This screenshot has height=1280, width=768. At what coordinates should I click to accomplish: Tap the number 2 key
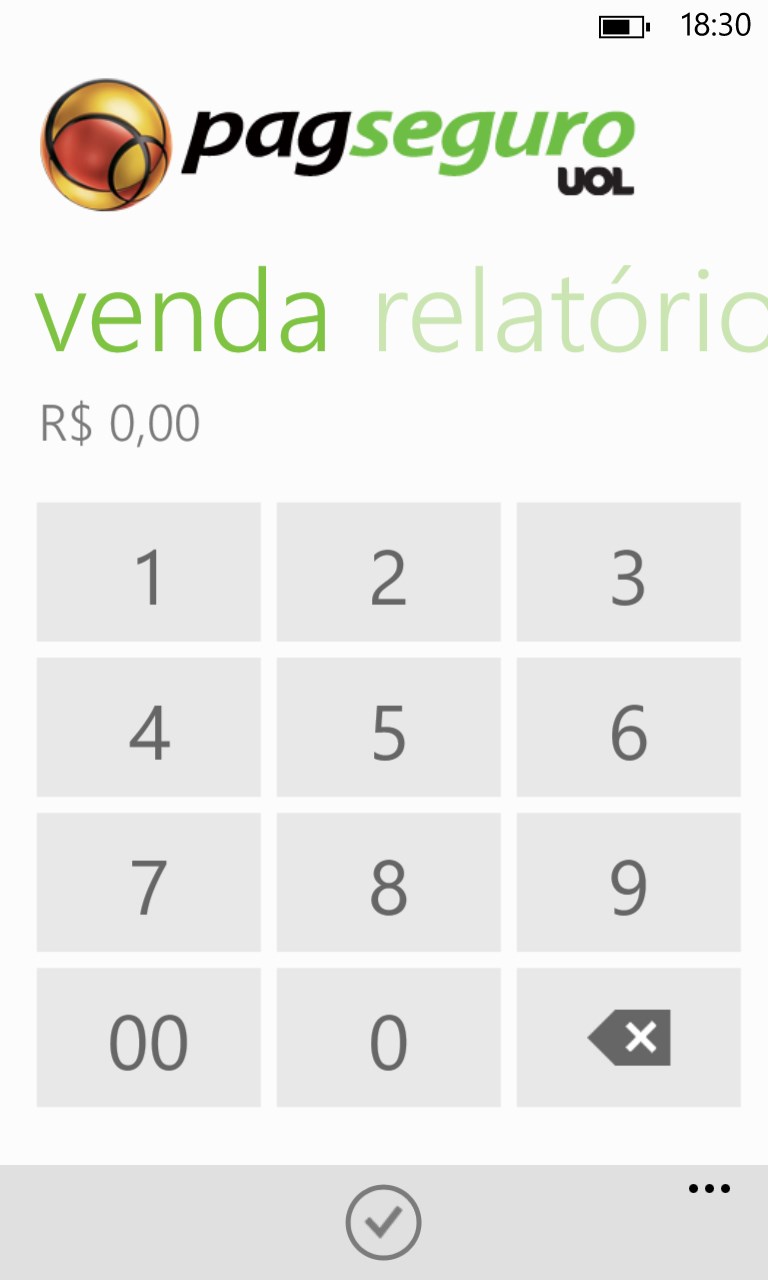pyautogui.click(x=388, y=572)
